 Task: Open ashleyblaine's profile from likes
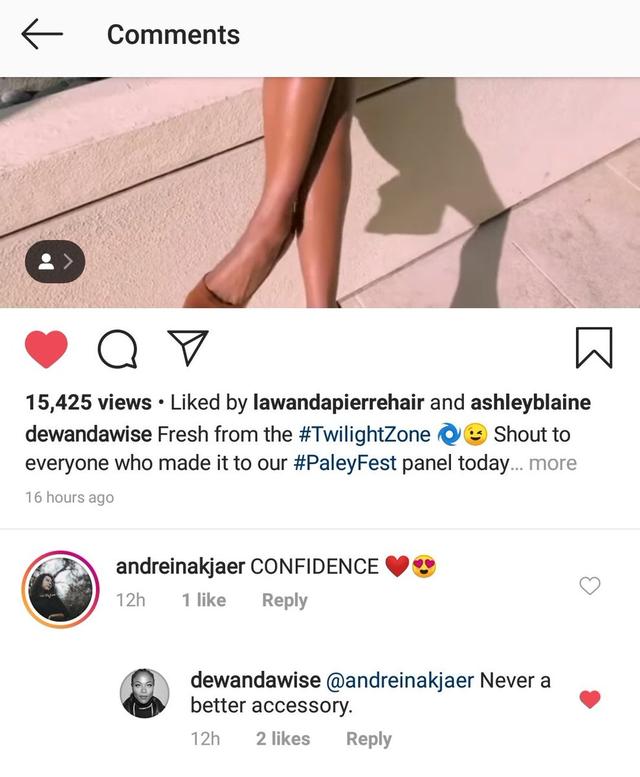click(x=530, y=402)
